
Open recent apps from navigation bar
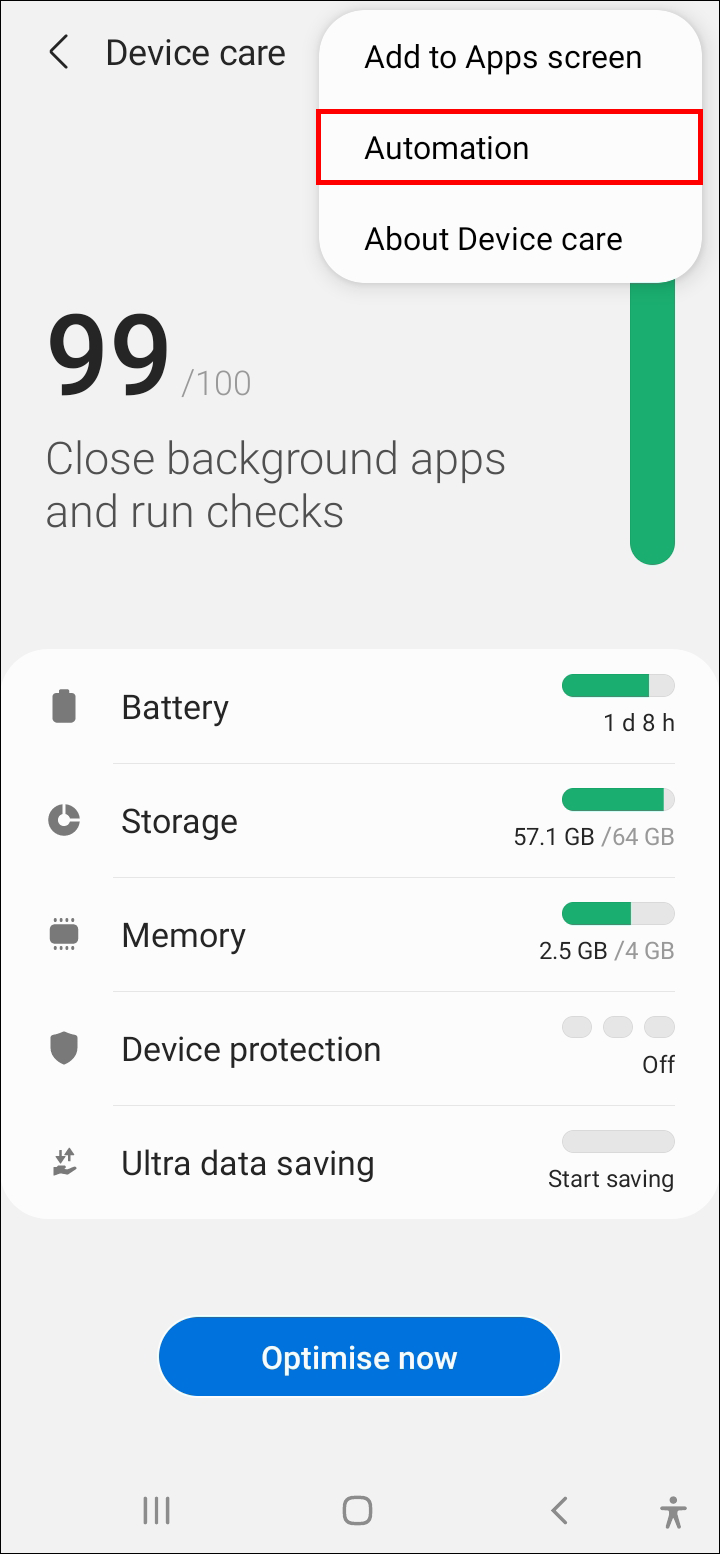tap(157, 1510)
